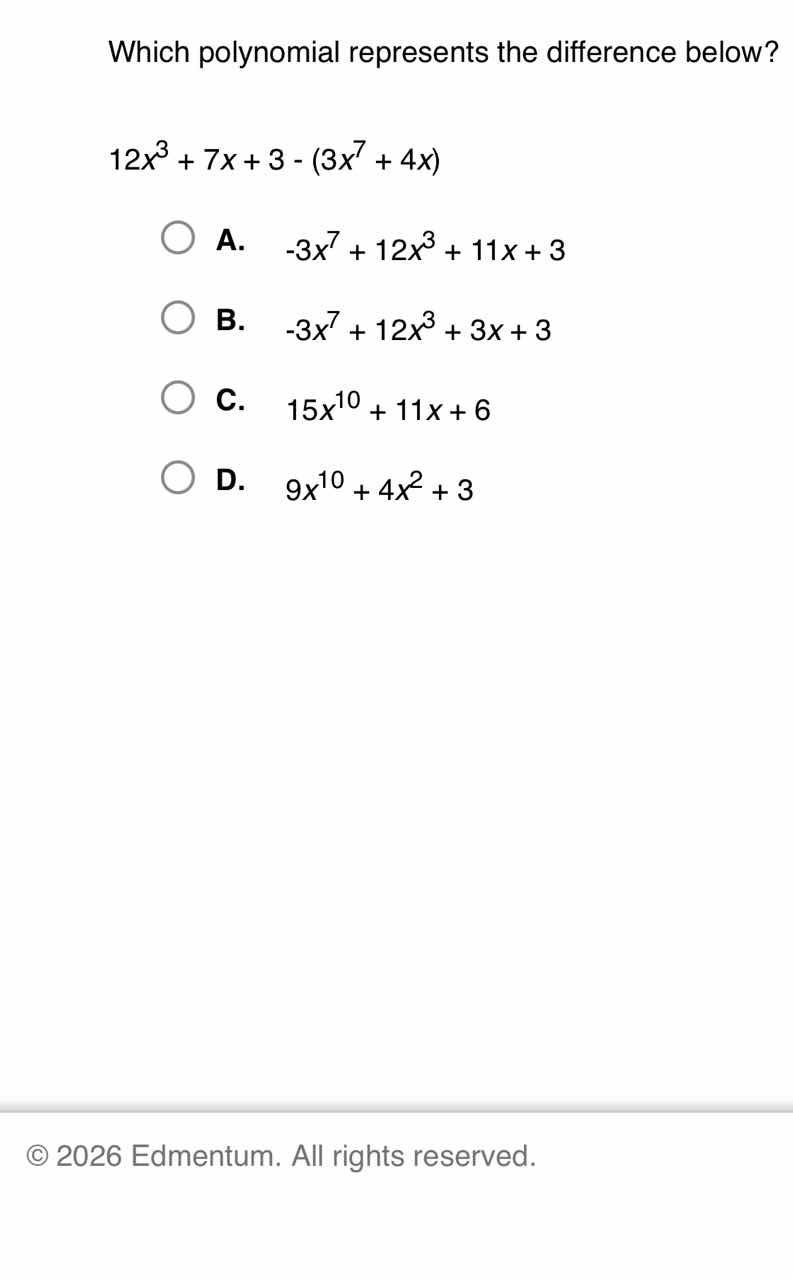Image resolution: width=793 pixels, height=1279 pixels.
Task: Click the expression 12x^3 + 7x + 3 - (3x^7 + 4x)
Action: [x=275, y=158]
